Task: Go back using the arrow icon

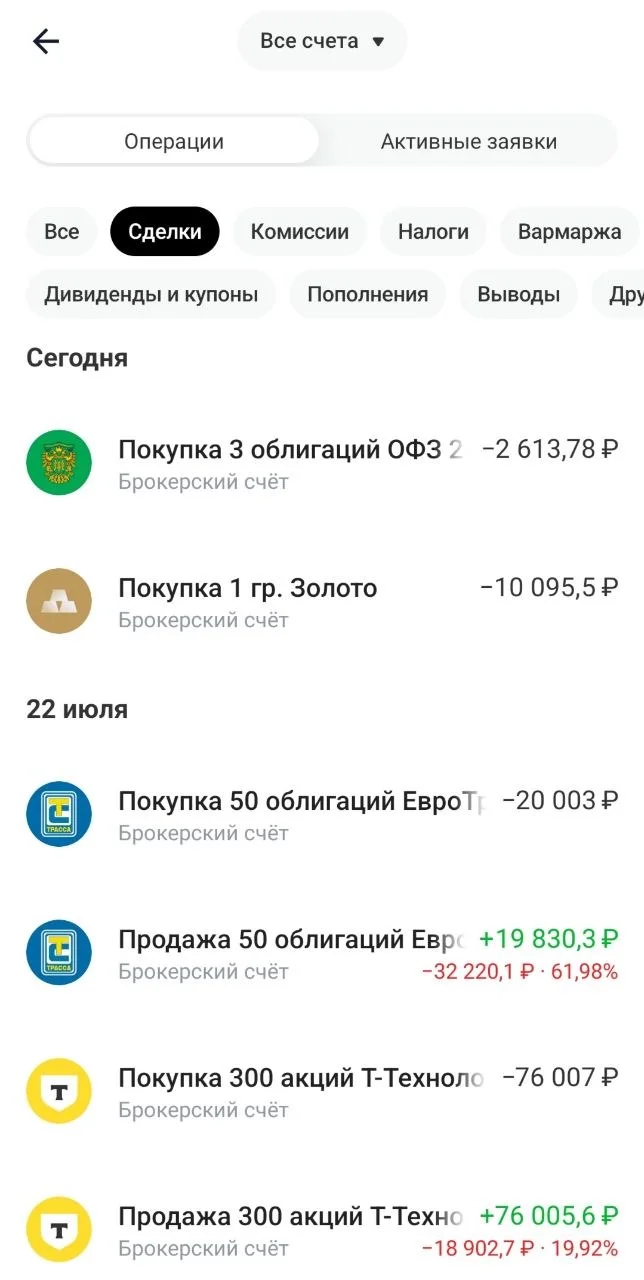Action: click(x=46, y=41)
